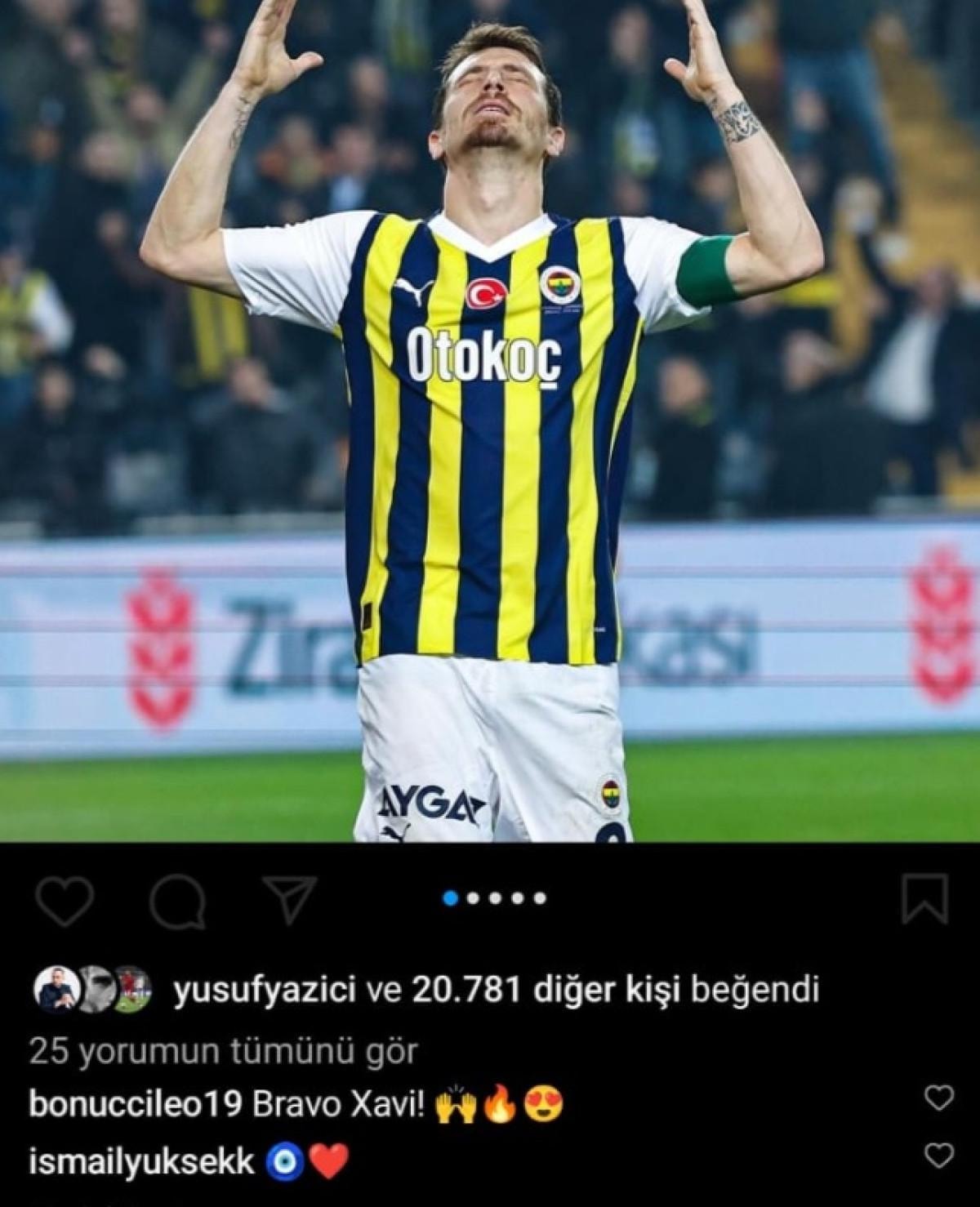
Task: Save the post with the bookmark icon
Action: tap(925, 898)
